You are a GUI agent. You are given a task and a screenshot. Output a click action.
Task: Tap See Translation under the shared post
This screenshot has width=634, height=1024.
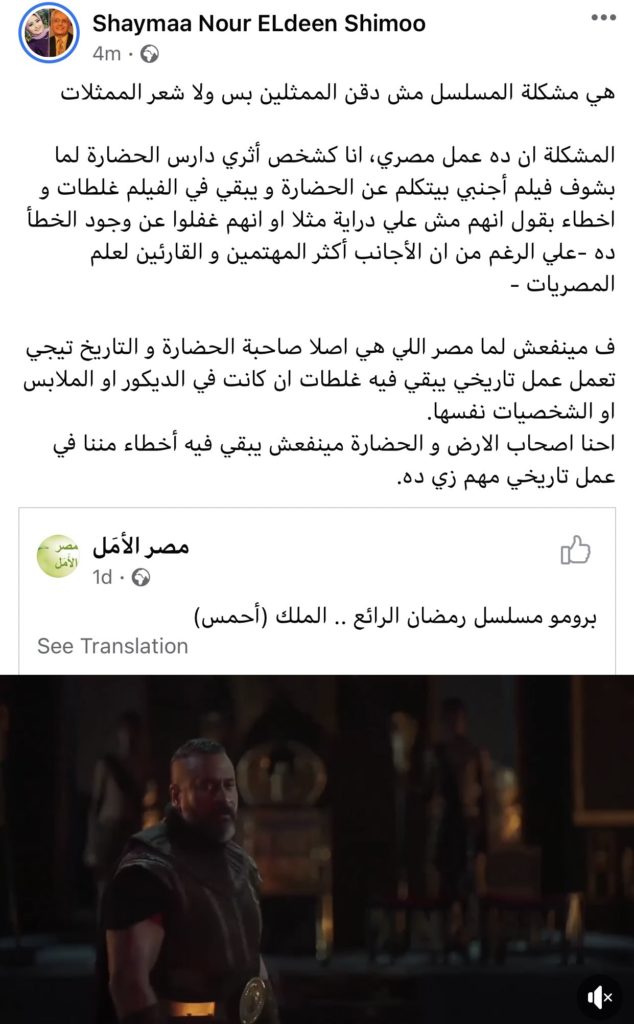click(112, 646)
